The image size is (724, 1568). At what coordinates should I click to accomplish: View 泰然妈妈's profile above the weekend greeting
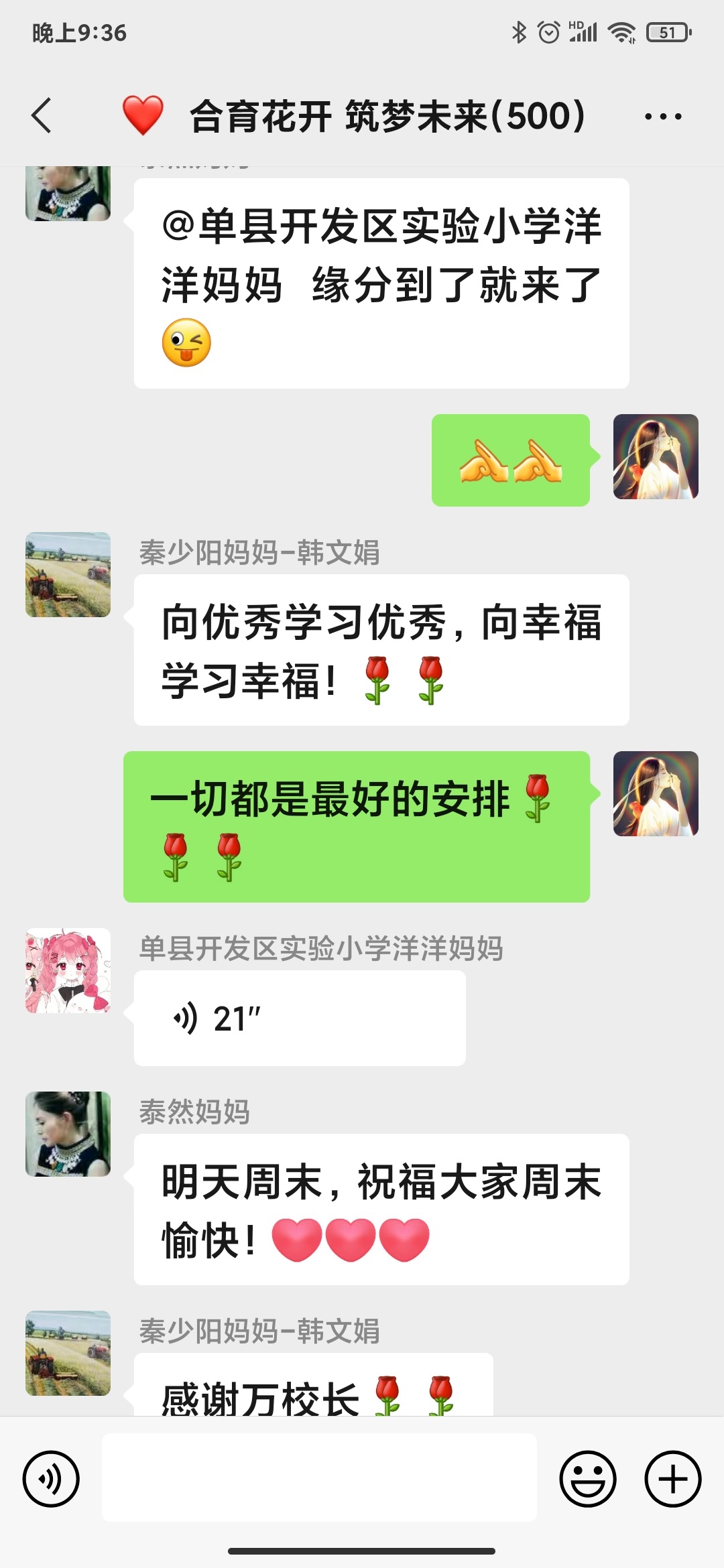pos(68,1134)
